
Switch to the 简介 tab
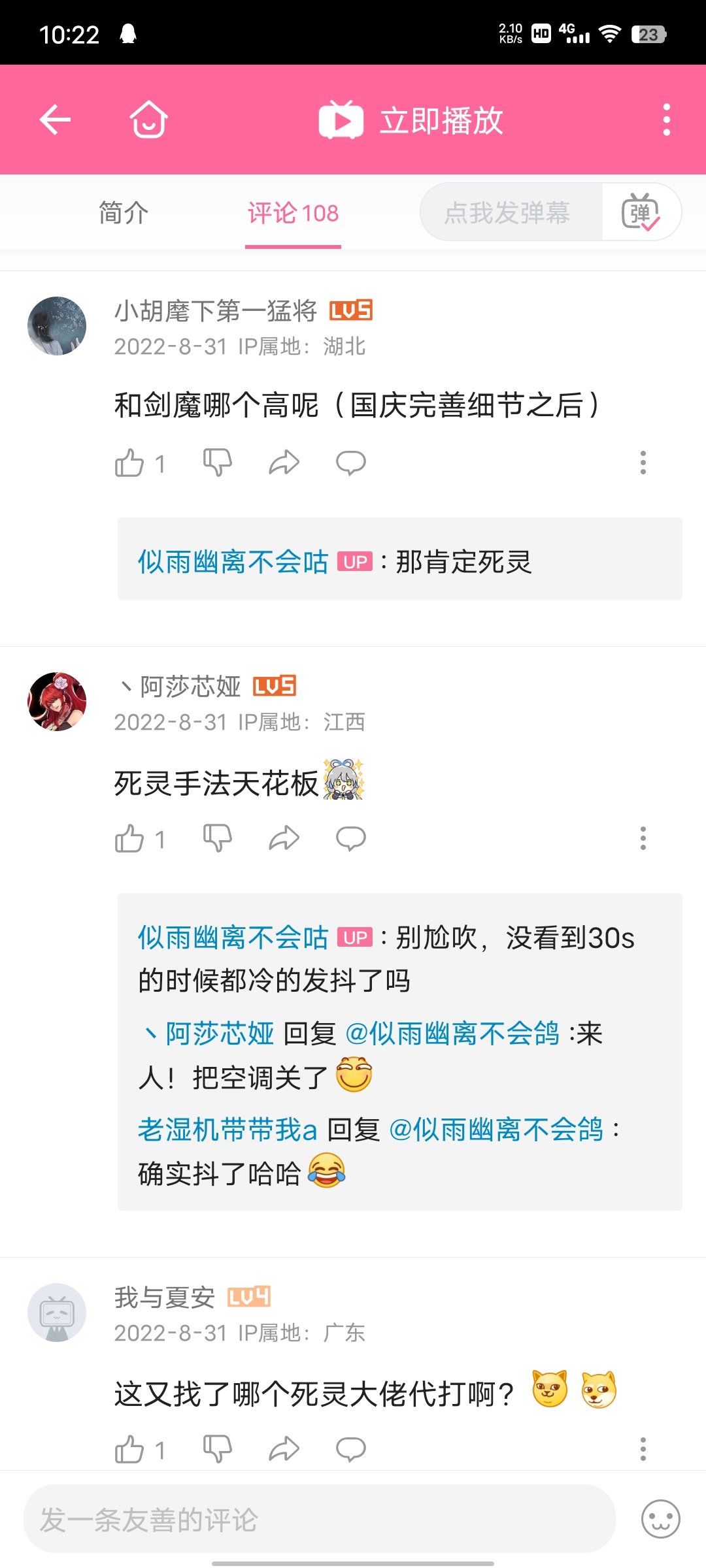point(124,213)
